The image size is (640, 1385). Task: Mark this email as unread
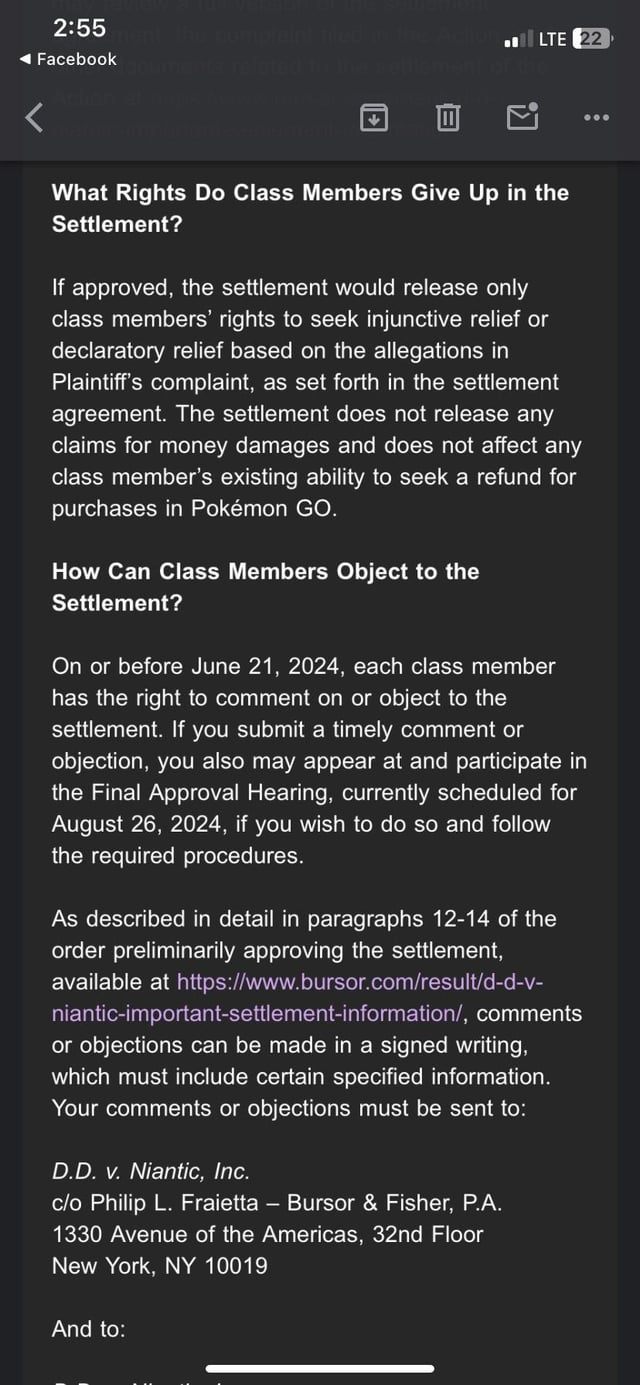pos(522,118)
